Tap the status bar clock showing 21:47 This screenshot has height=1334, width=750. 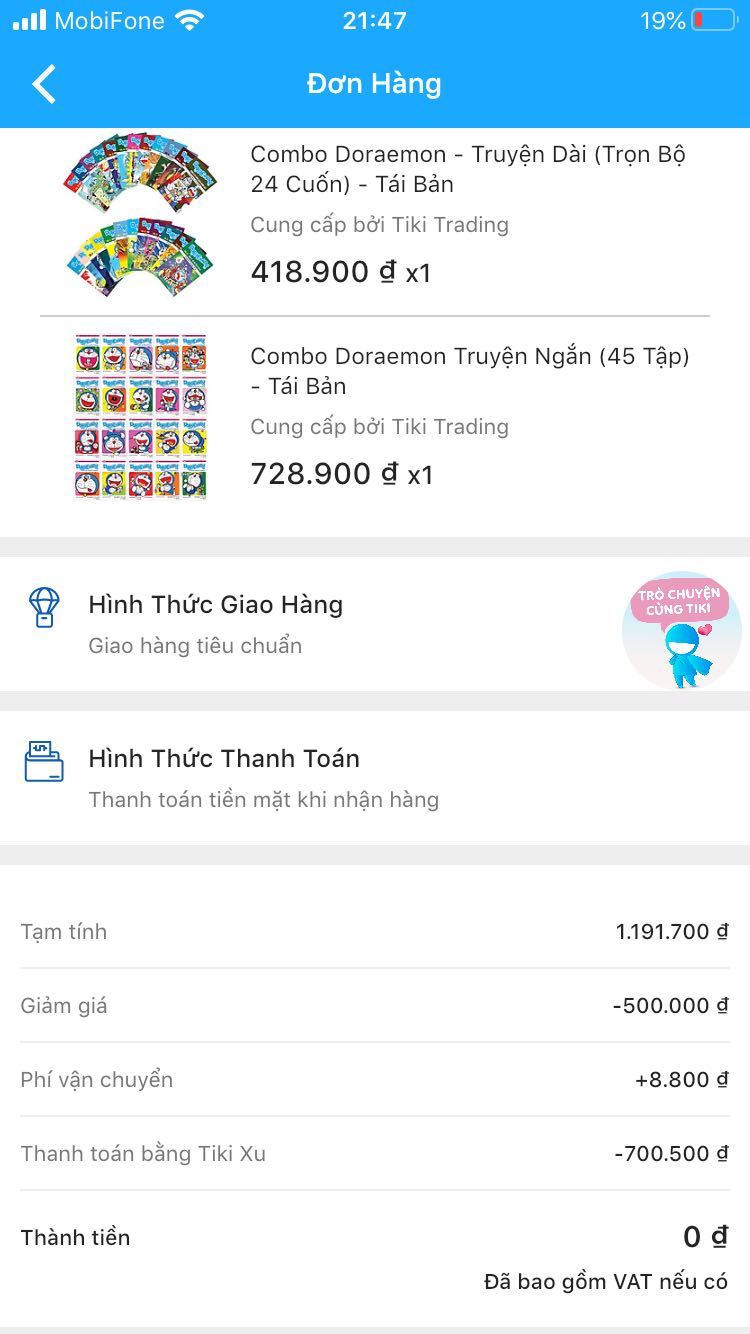pos(375,19)
